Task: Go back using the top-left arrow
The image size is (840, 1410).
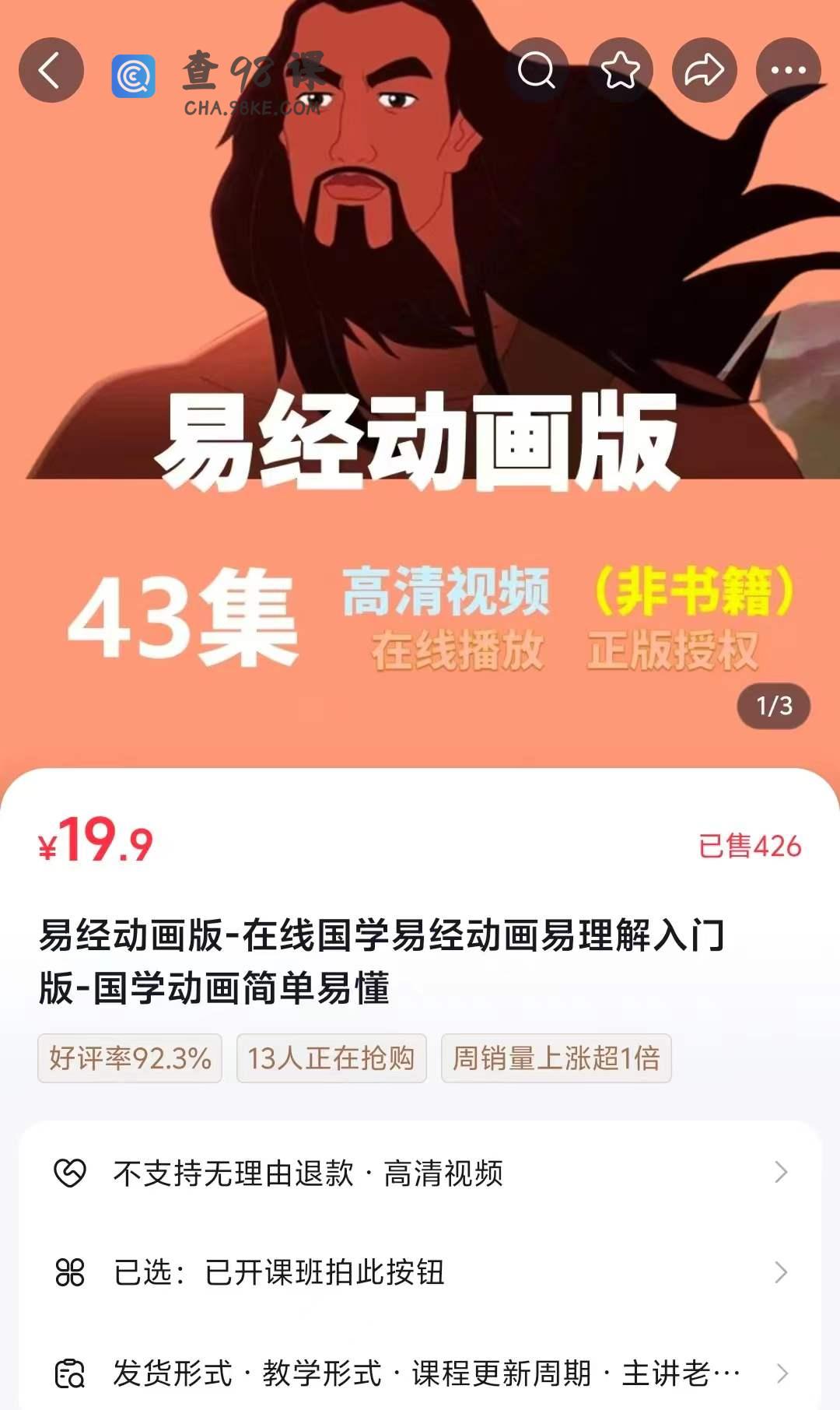Action: click(51, 70)
